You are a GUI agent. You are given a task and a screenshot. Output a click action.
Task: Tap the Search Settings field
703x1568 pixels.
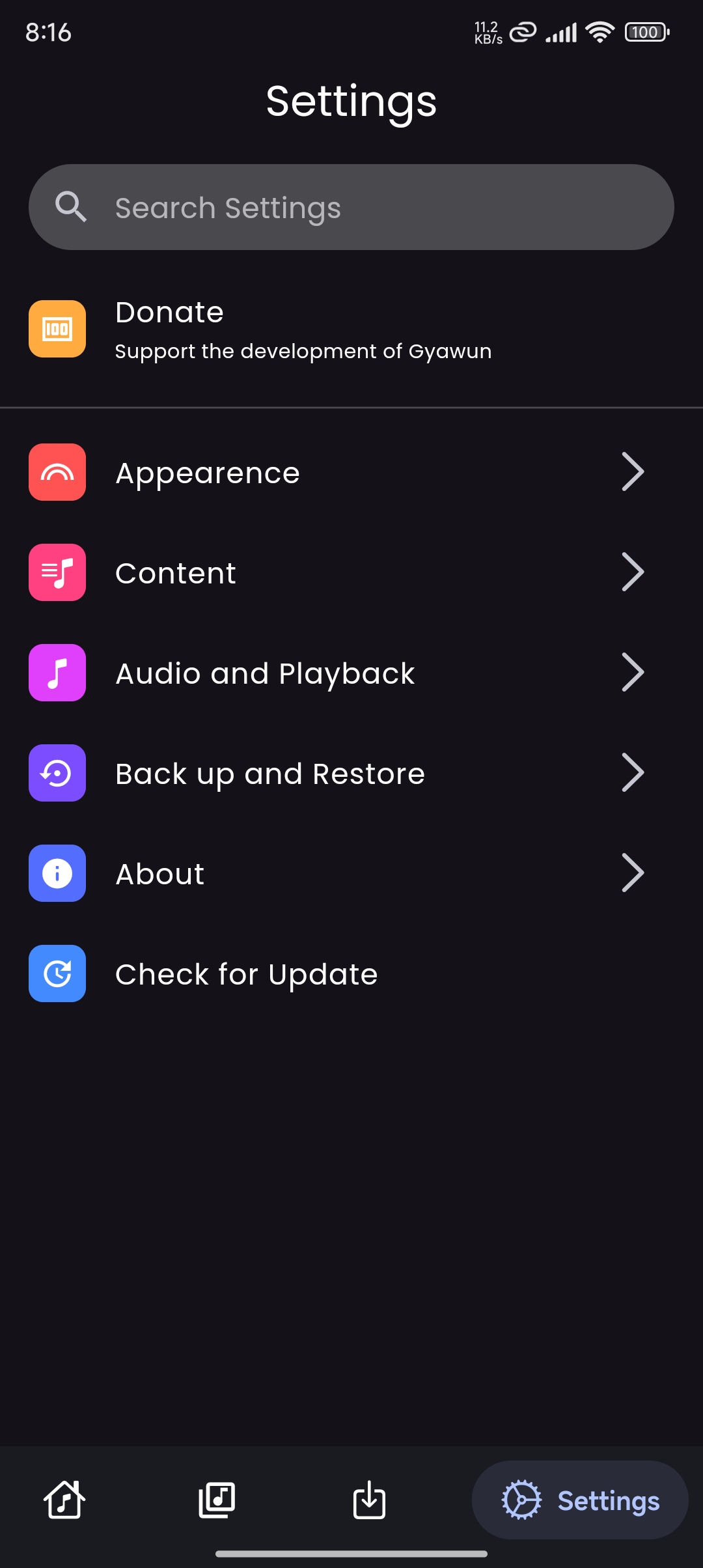[x=351, y=207]
